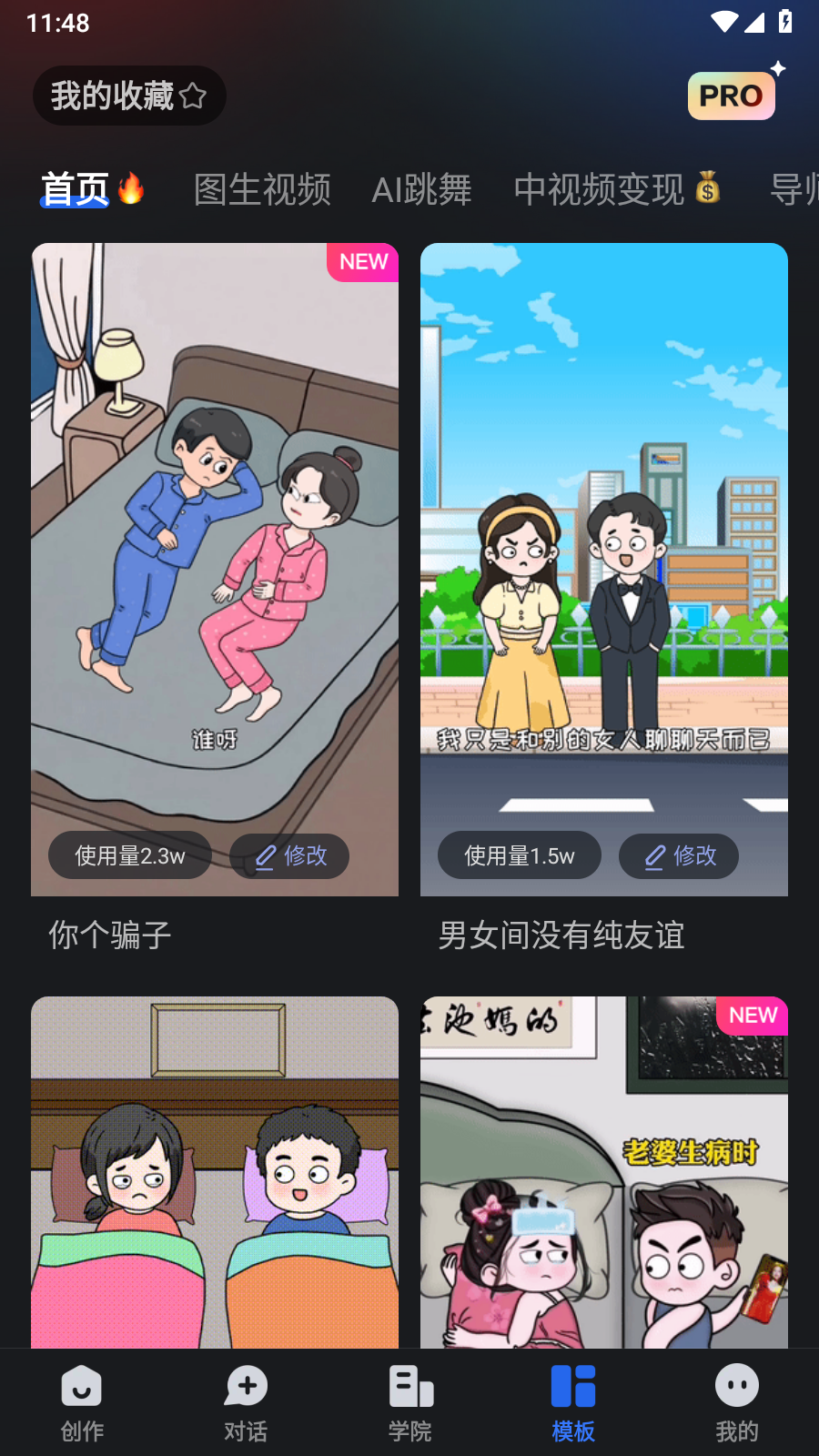Screen dimensions: 819x1456
Task: Open the AI跳舞 tab
Action: point(422,190)
